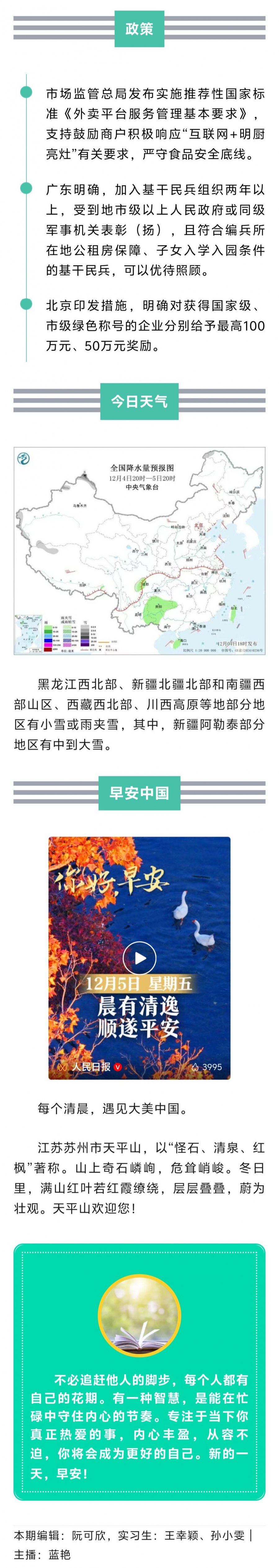
Task: Open the 人民日报 channel on the video
Action: (90, 1067)
